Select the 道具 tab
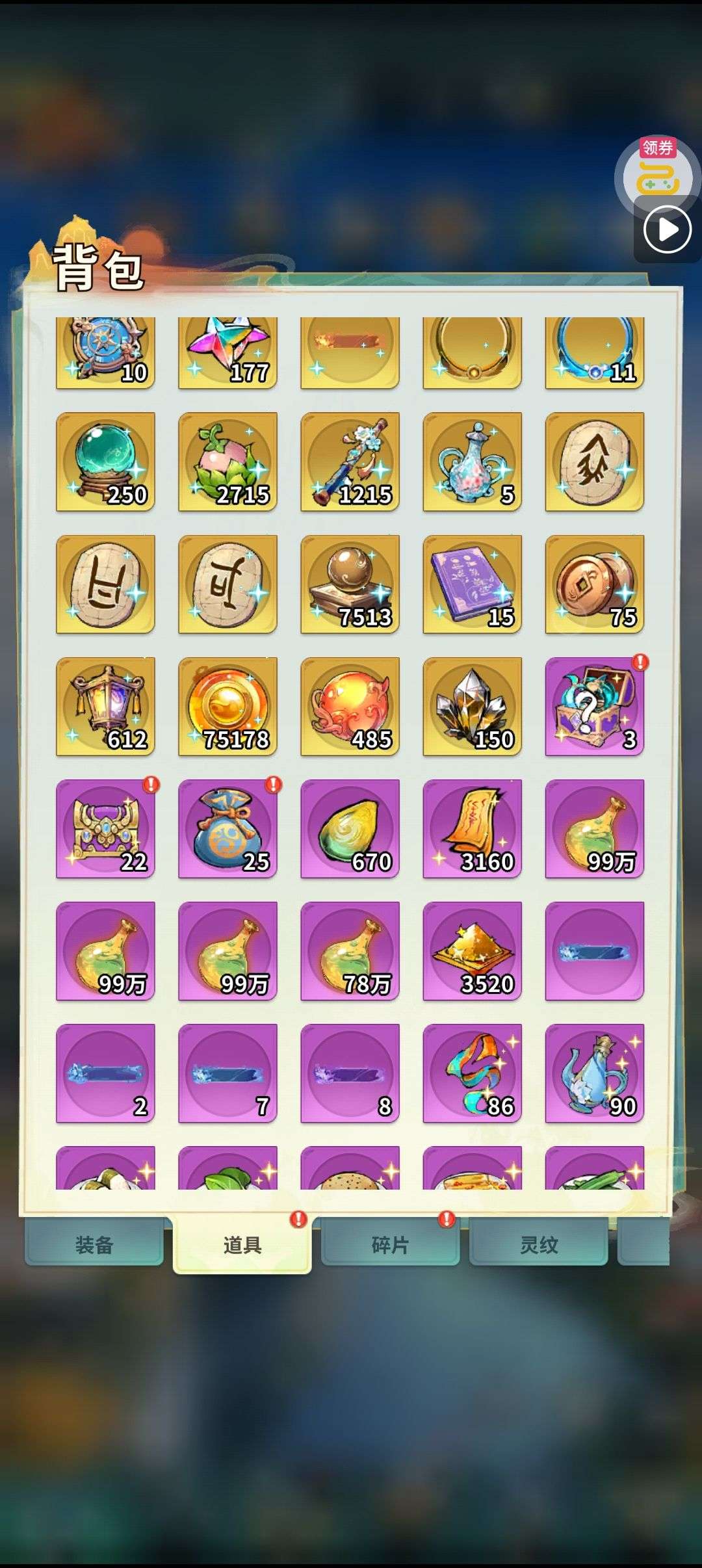 pyautogui.click(x=242, y=1245)
